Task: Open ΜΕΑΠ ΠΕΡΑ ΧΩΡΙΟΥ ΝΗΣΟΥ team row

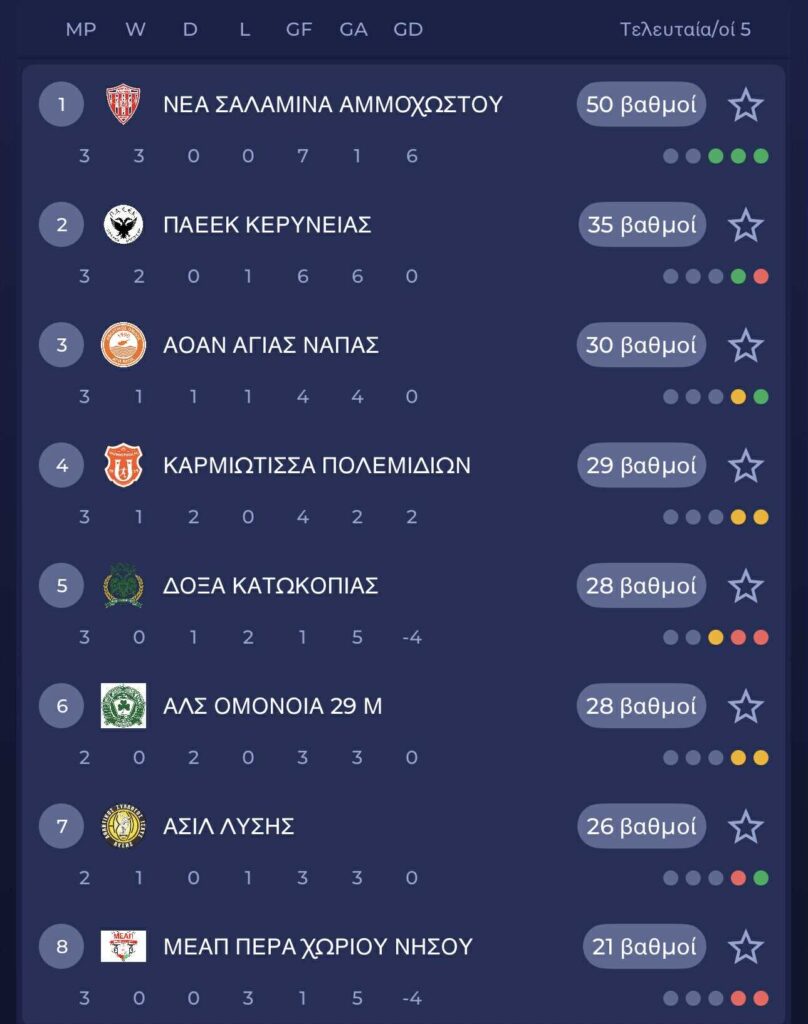Action: click(318, 947)
